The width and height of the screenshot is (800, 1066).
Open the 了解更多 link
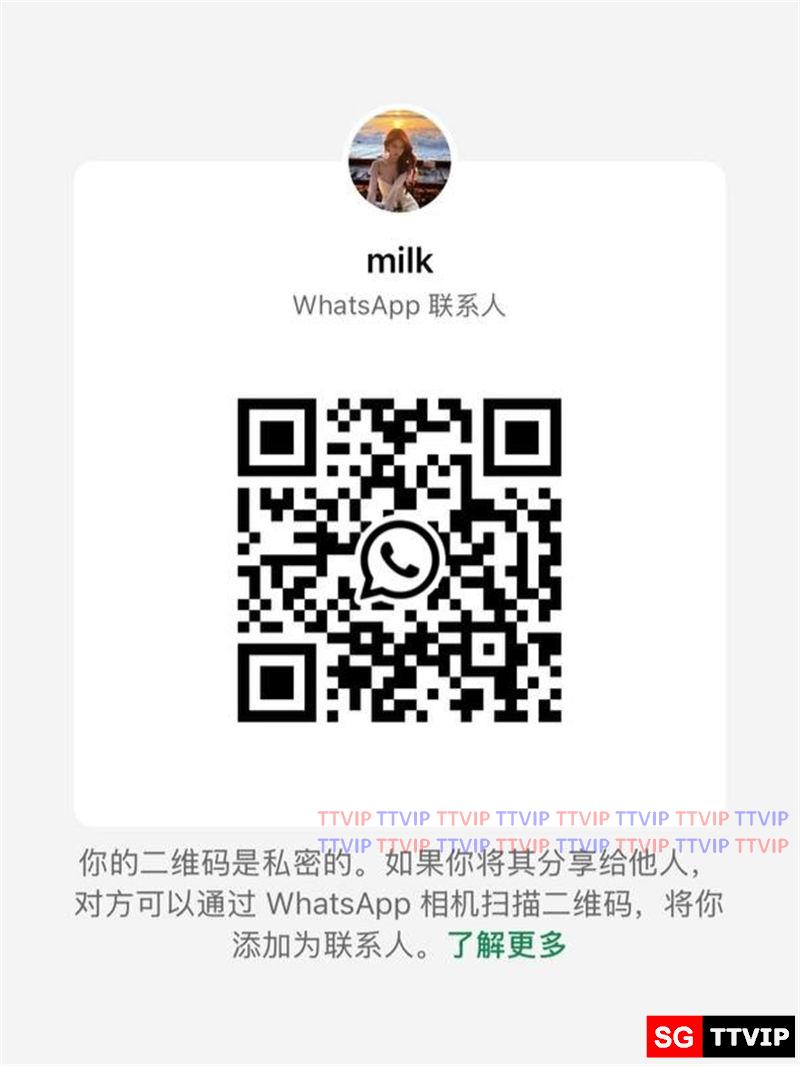506,945
